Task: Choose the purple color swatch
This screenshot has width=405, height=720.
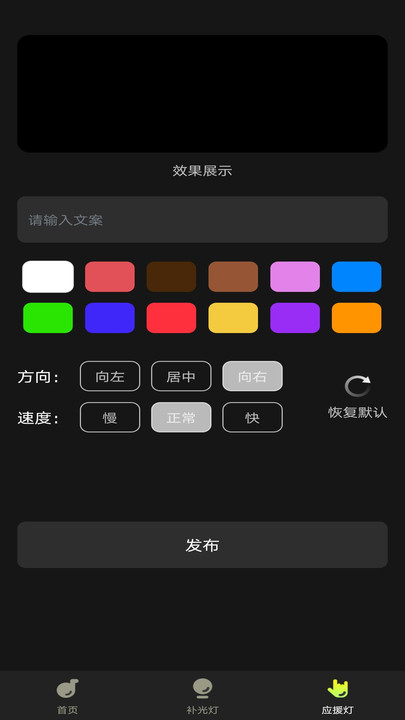Action: (295, 318)
